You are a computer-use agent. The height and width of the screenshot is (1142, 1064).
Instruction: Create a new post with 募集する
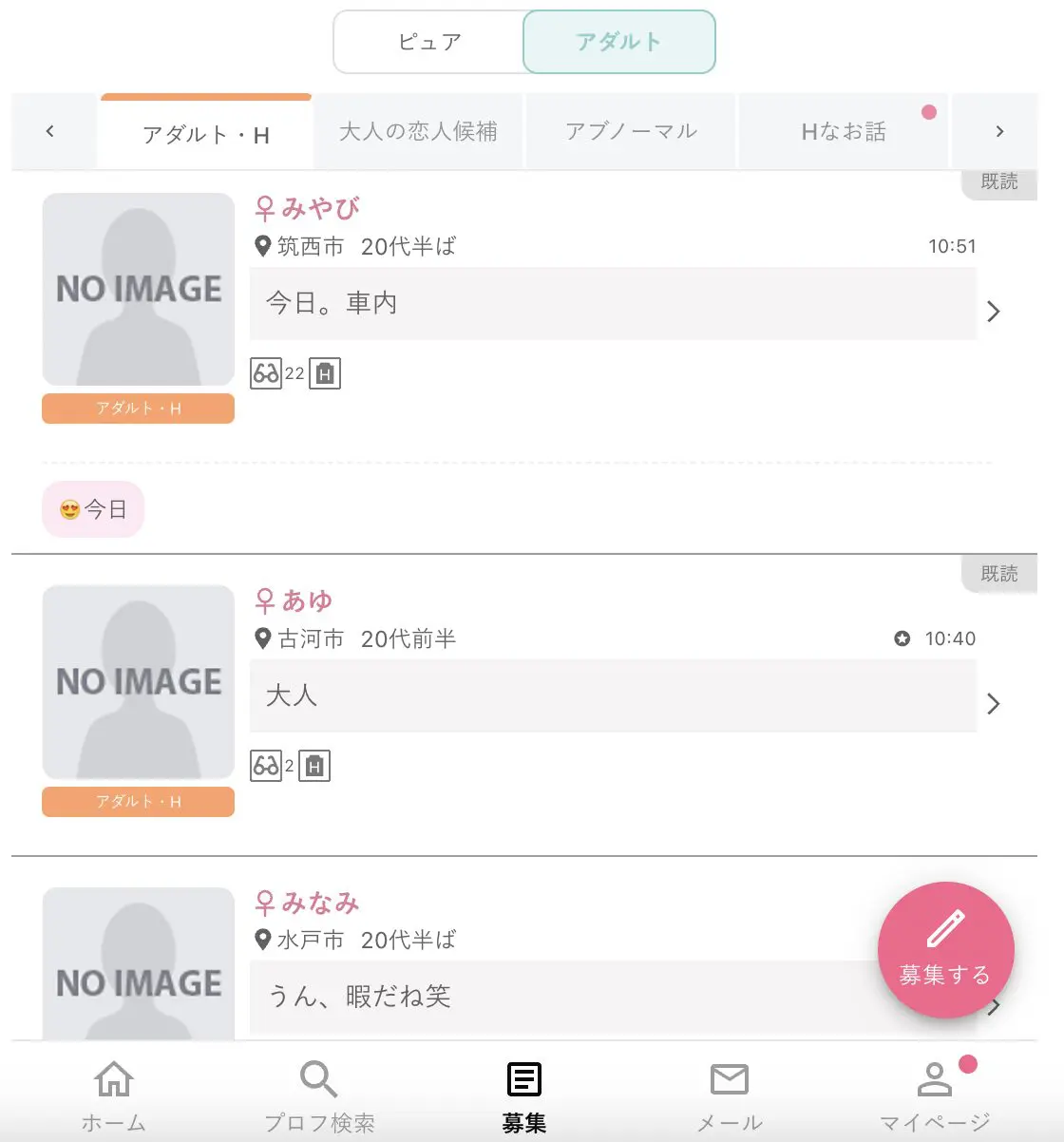point(945,949)
